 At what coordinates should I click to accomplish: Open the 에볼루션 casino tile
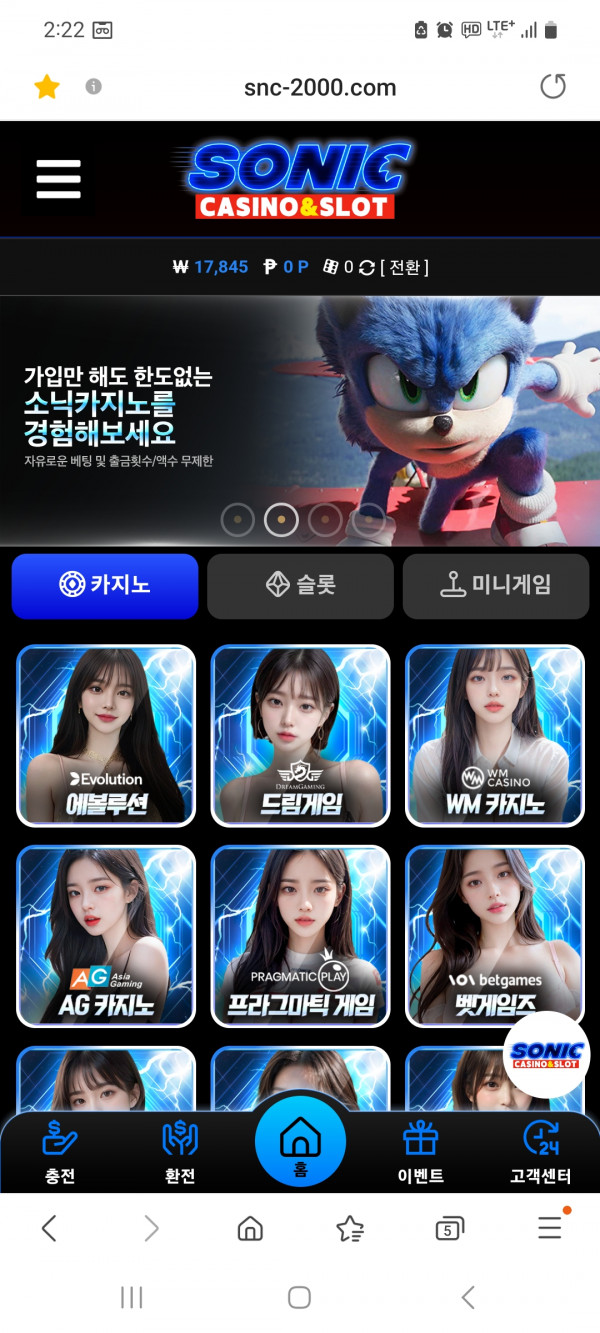[x=106, y=735]
